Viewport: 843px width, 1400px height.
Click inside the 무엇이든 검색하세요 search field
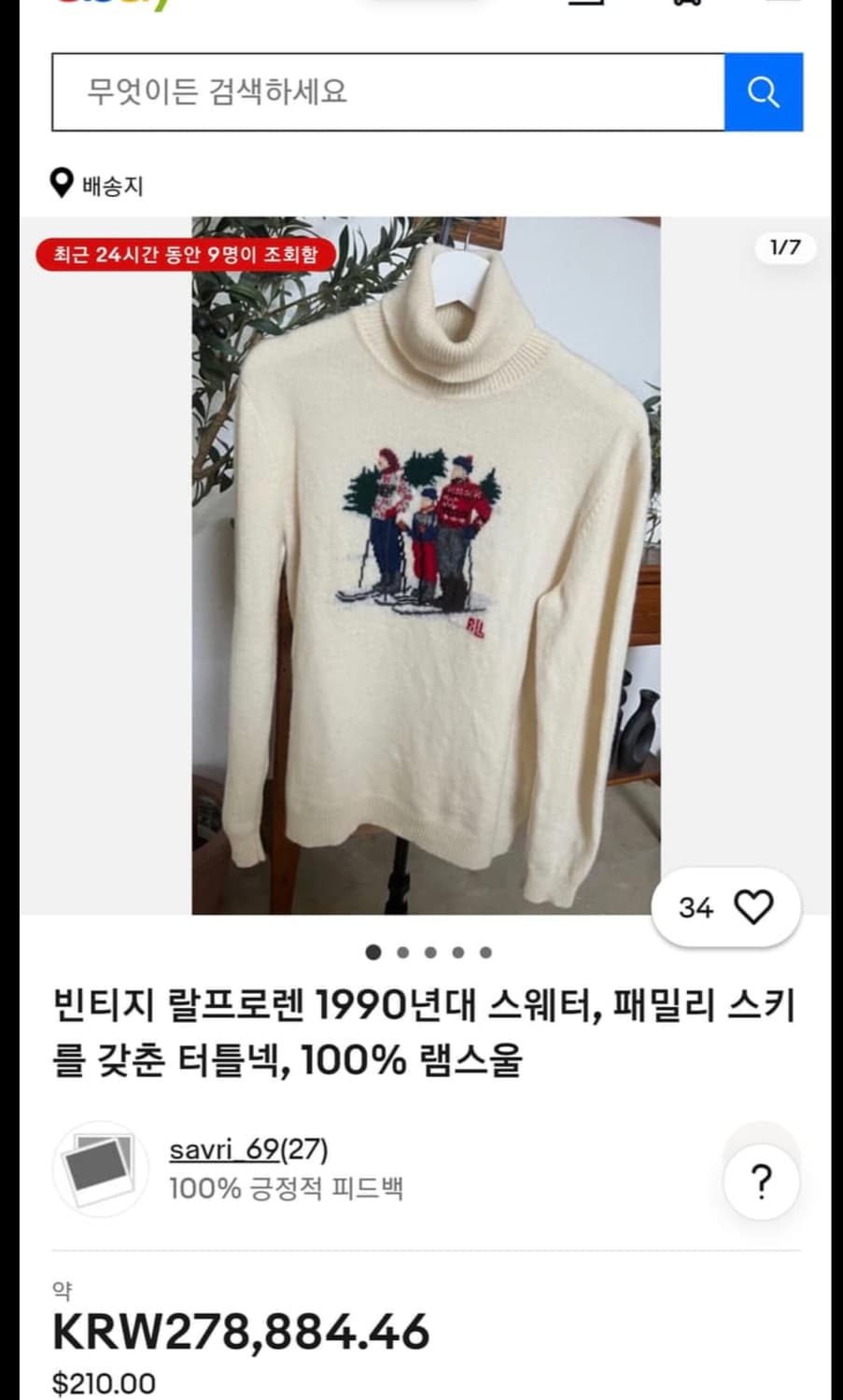[x=373, y=91]
